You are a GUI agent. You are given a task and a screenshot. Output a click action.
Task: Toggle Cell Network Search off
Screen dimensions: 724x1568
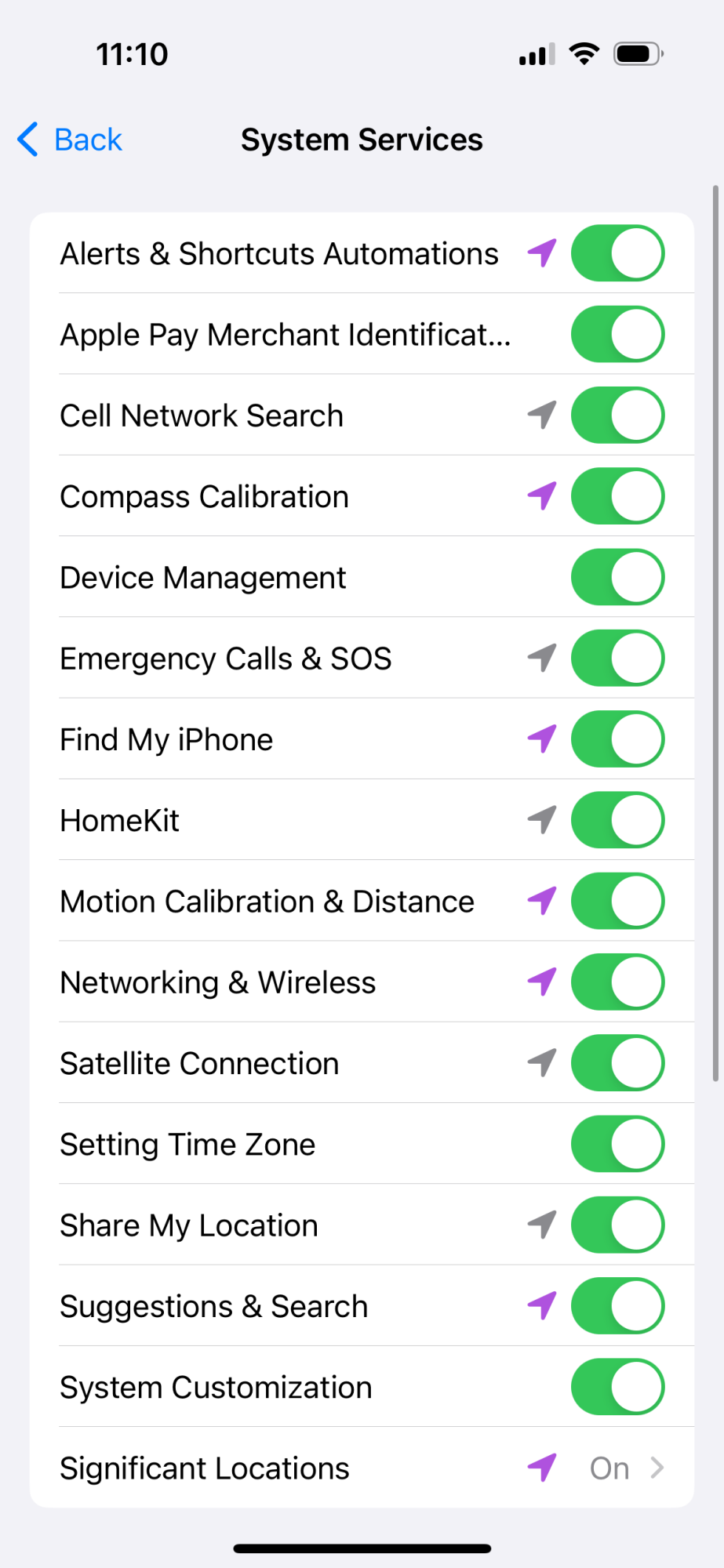(x=617, y=416)
